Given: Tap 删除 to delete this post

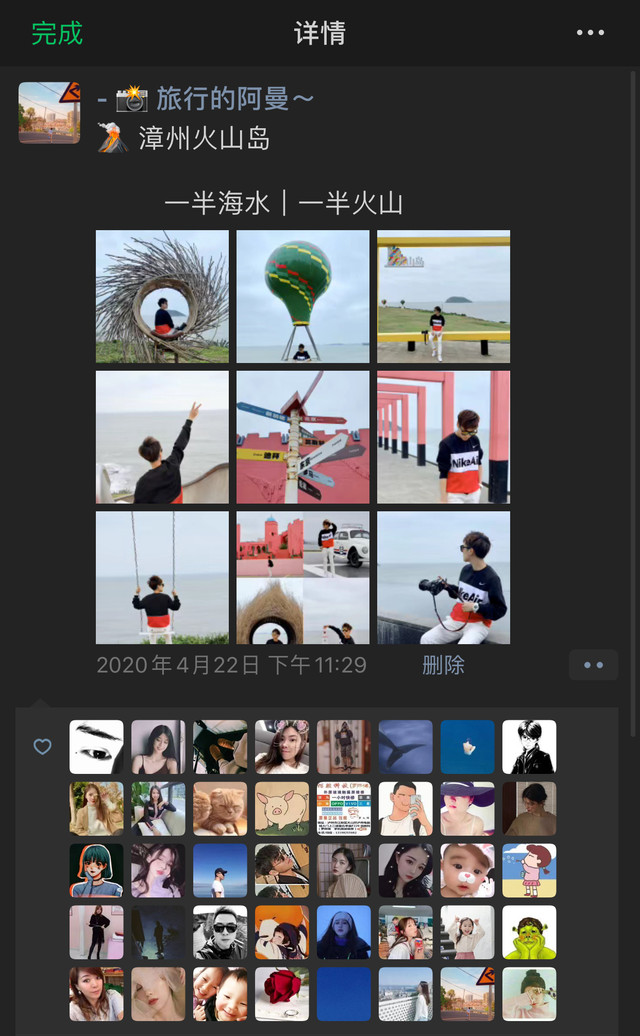Looking at the screenshot, I should click(443, 665).
